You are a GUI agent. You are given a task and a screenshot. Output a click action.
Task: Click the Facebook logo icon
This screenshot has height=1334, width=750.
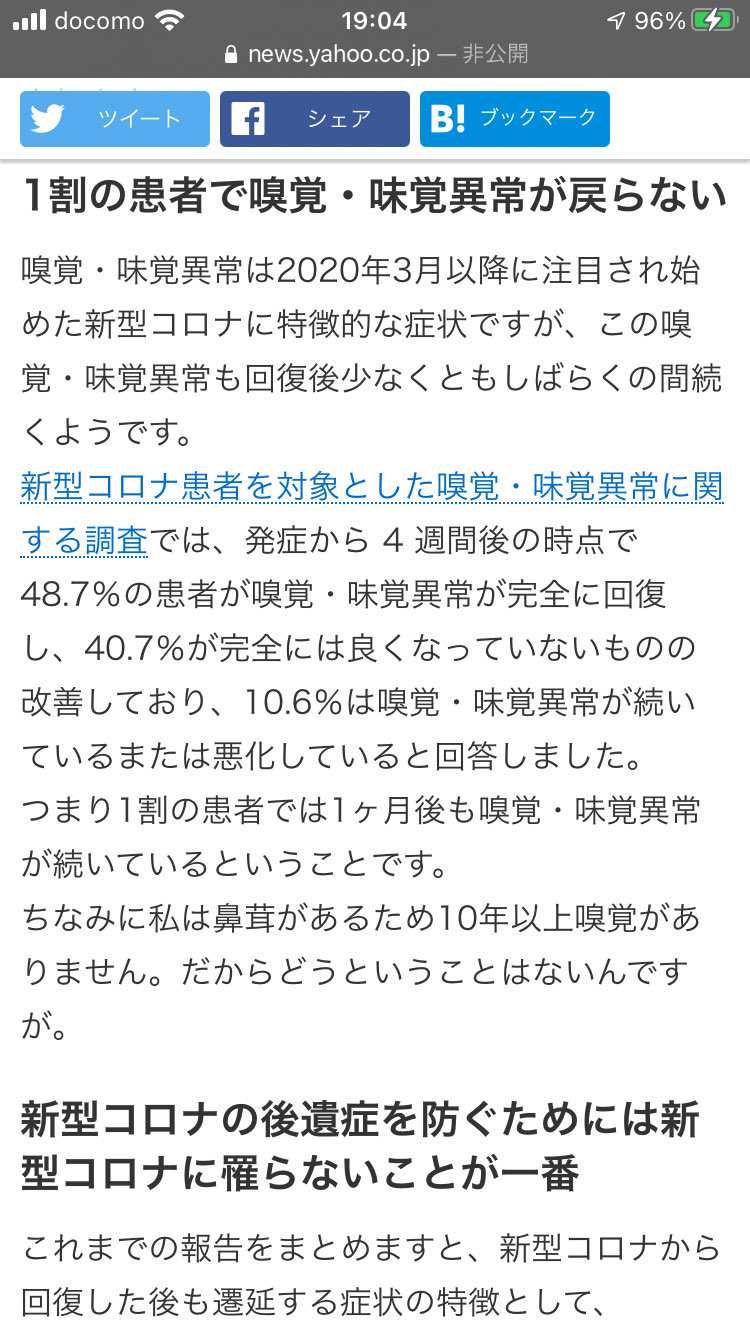point(250,118)
